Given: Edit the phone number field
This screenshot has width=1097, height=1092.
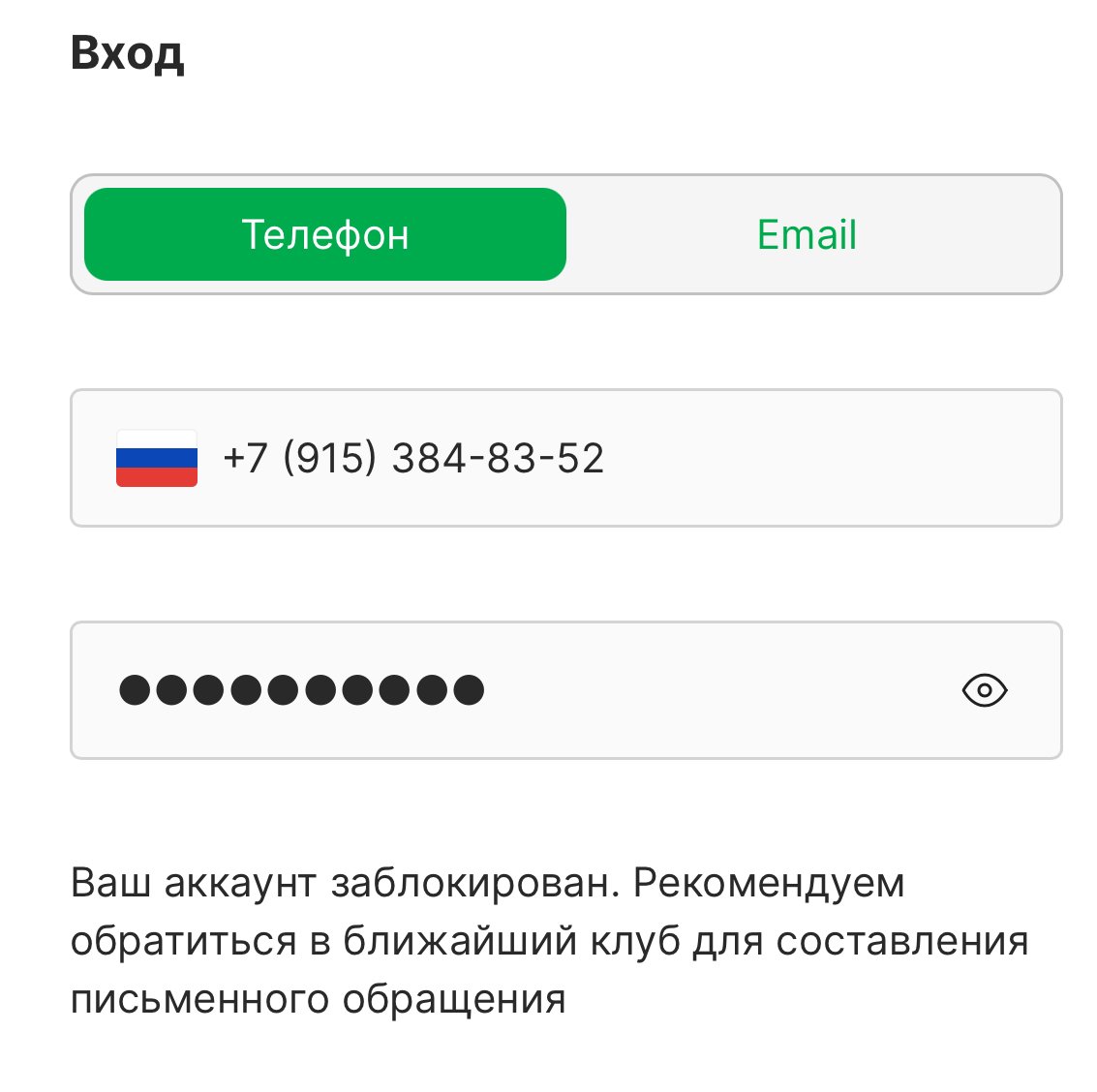Looking at the screenshot, I should tap(581, 458).
